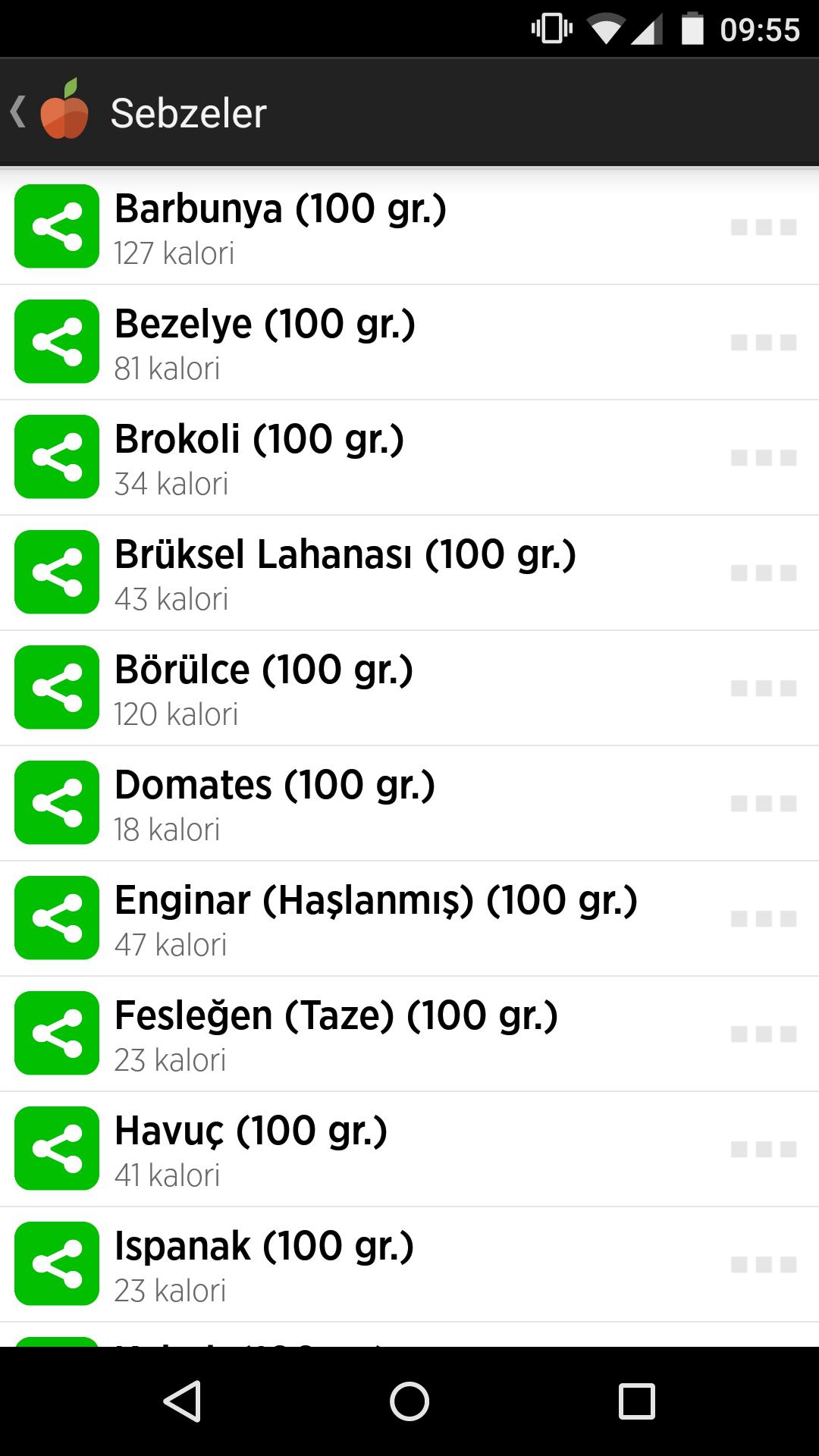Share the Domates calorie entry

pos(57,803)
